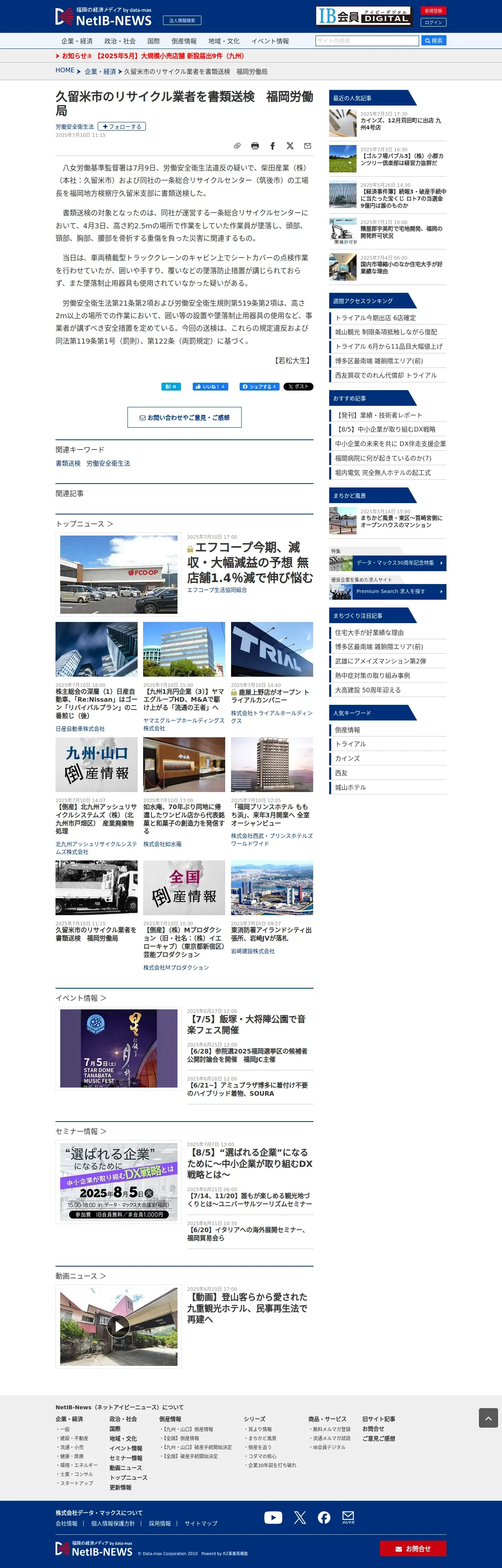This screenshot has width=502, height=1568.
Task: Tap the back-to-top arrow button
Action: tap(488, 1417)
